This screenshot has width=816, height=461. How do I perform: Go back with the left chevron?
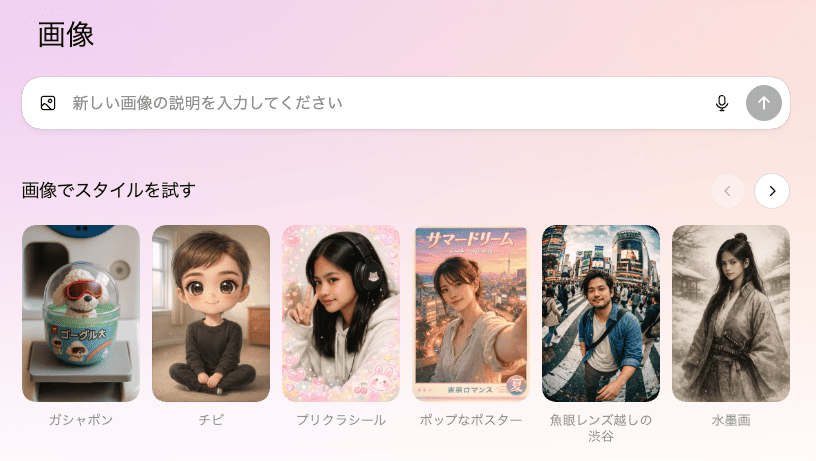click(727, 191)
